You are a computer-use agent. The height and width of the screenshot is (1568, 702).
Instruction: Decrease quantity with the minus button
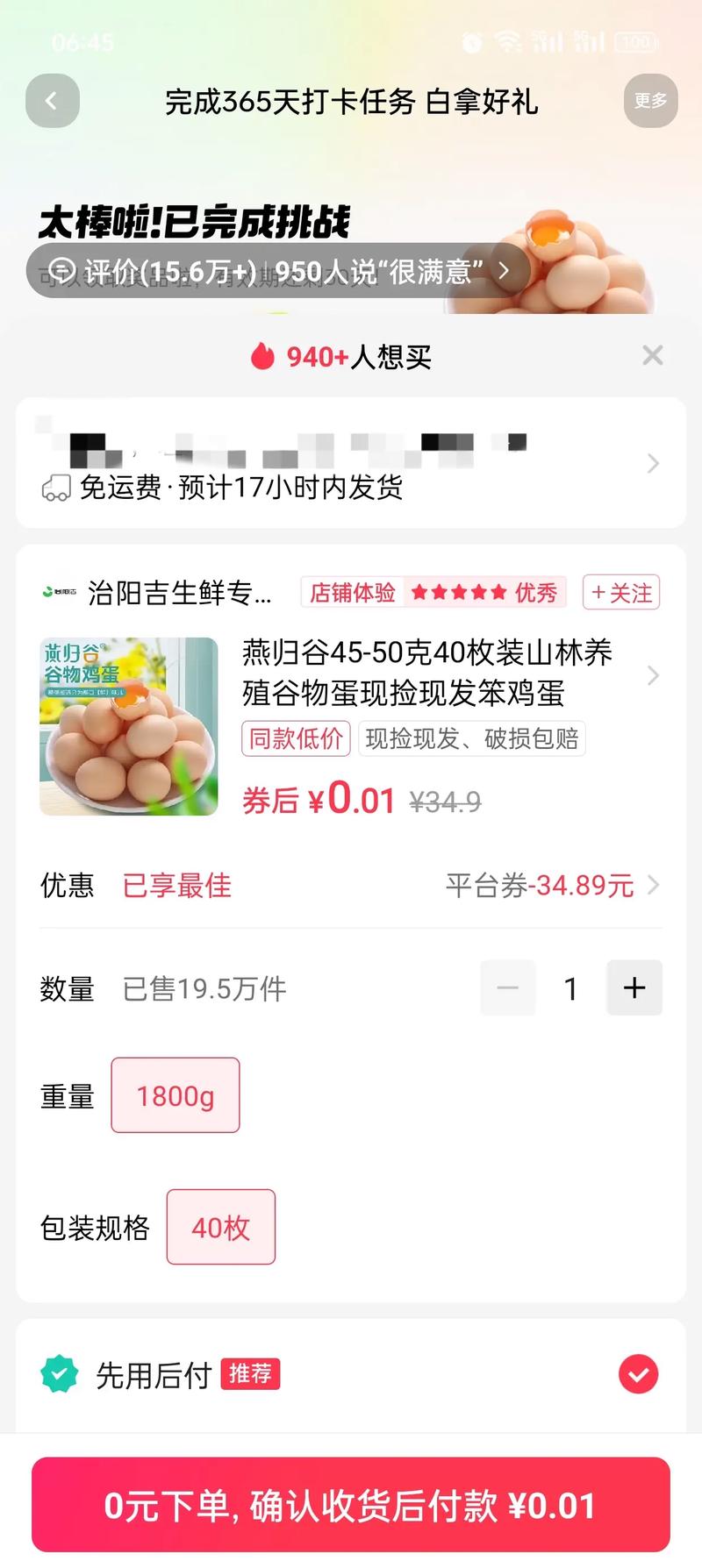(507, 988)
